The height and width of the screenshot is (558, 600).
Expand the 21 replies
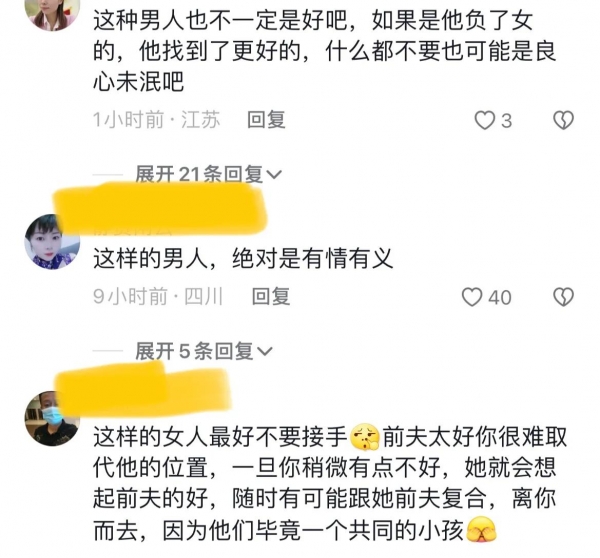coord(209,174)
